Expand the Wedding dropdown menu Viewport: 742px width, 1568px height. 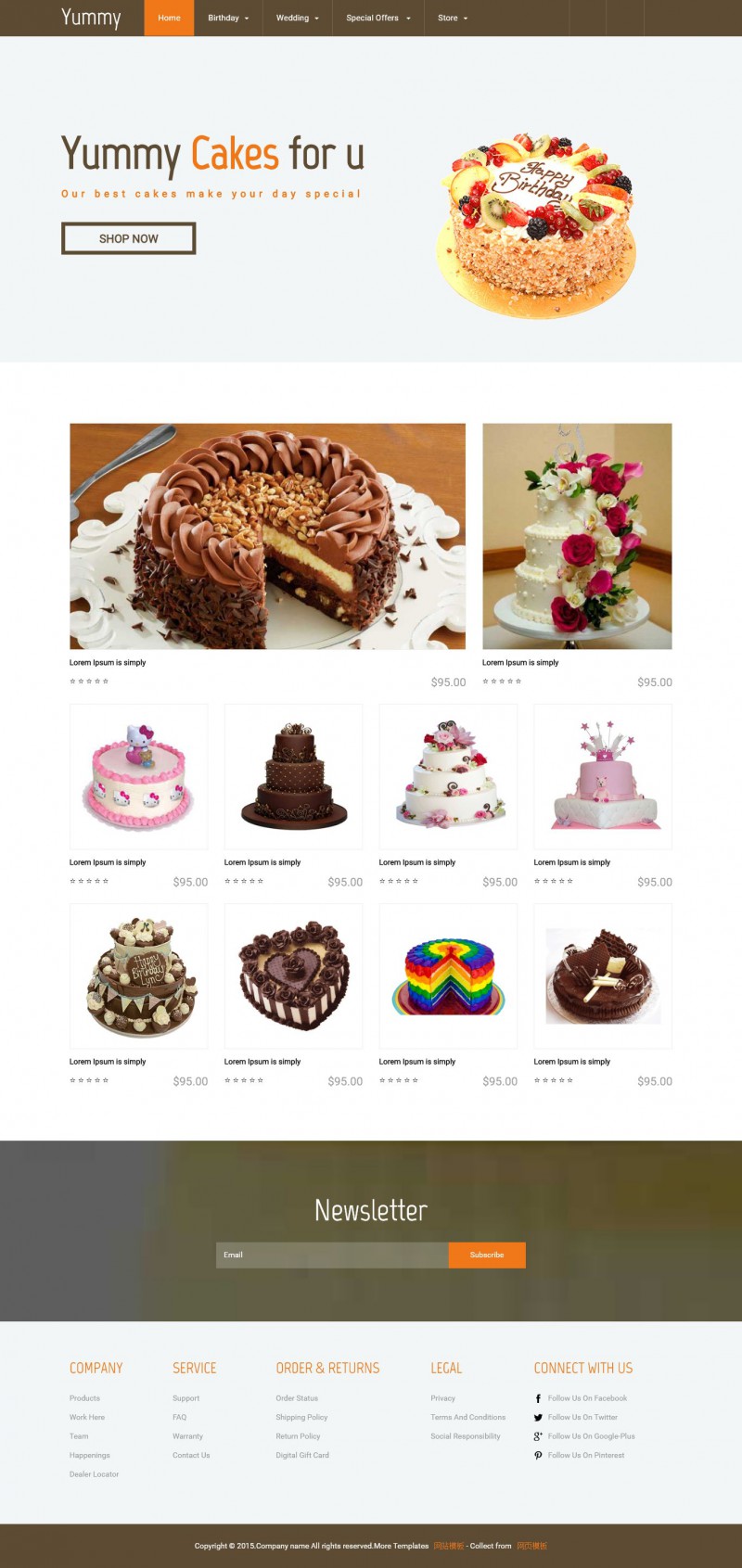[x=297, y=18]
